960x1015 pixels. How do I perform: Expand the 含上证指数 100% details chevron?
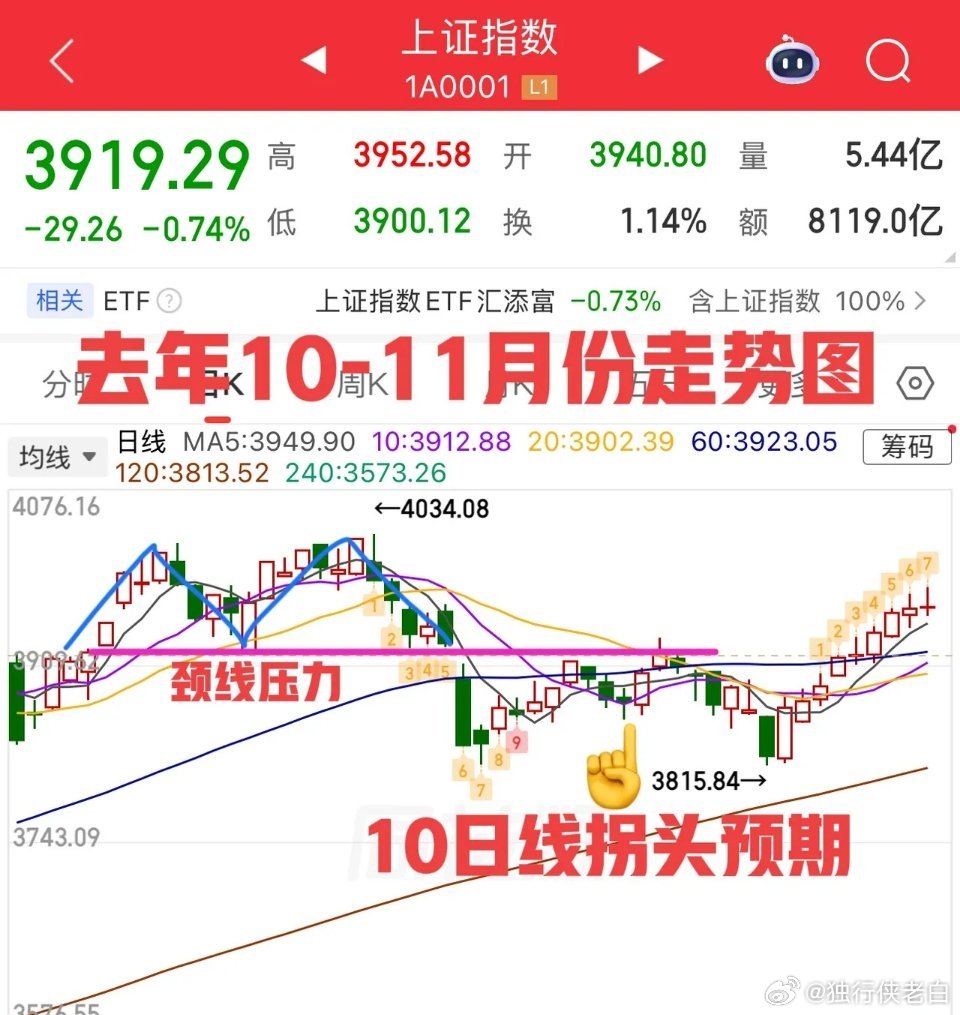tap(918, 301)
